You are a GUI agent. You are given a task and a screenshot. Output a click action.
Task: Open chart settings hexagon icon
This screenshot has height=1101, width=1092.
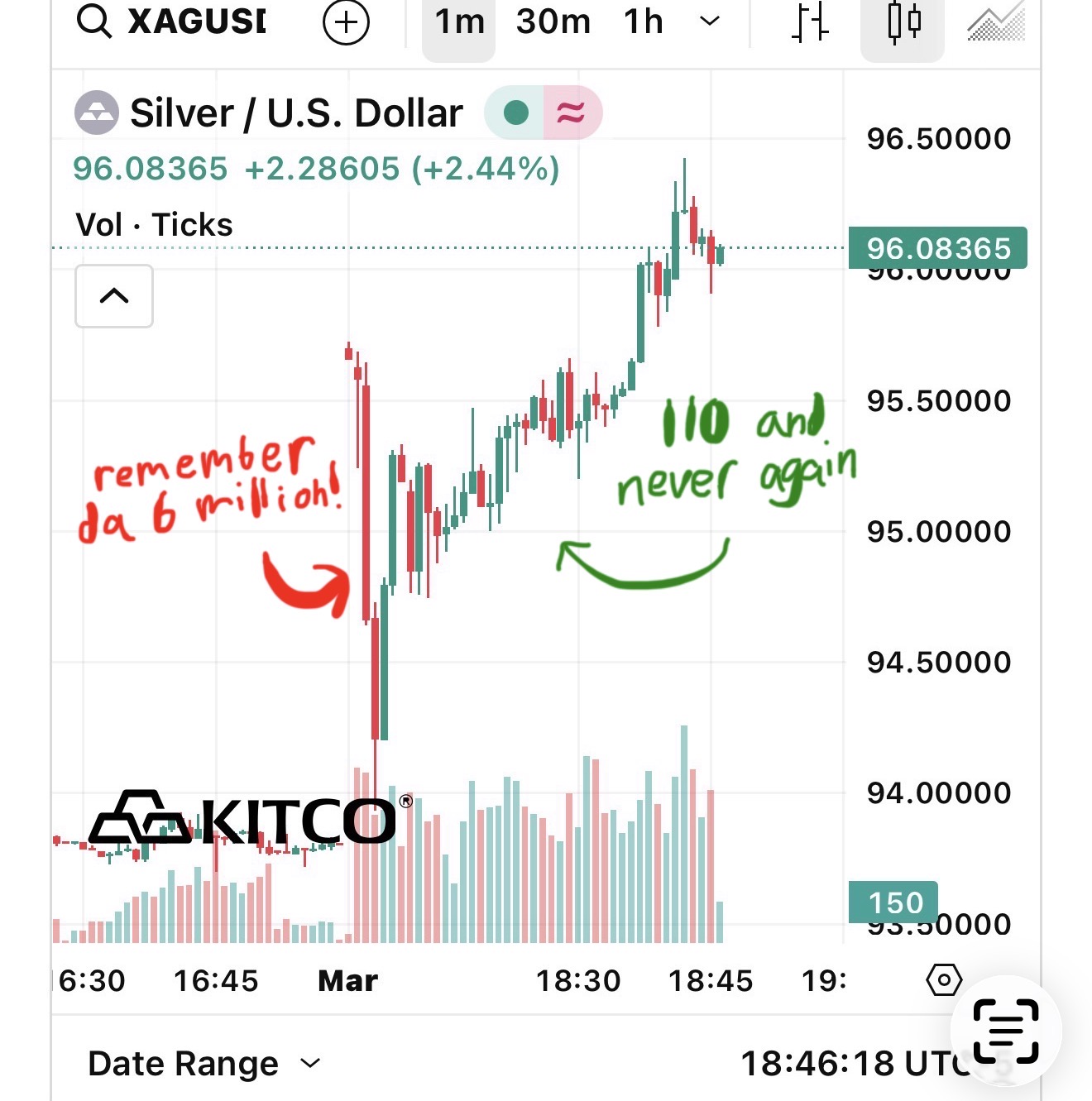[x=944, y=980]
